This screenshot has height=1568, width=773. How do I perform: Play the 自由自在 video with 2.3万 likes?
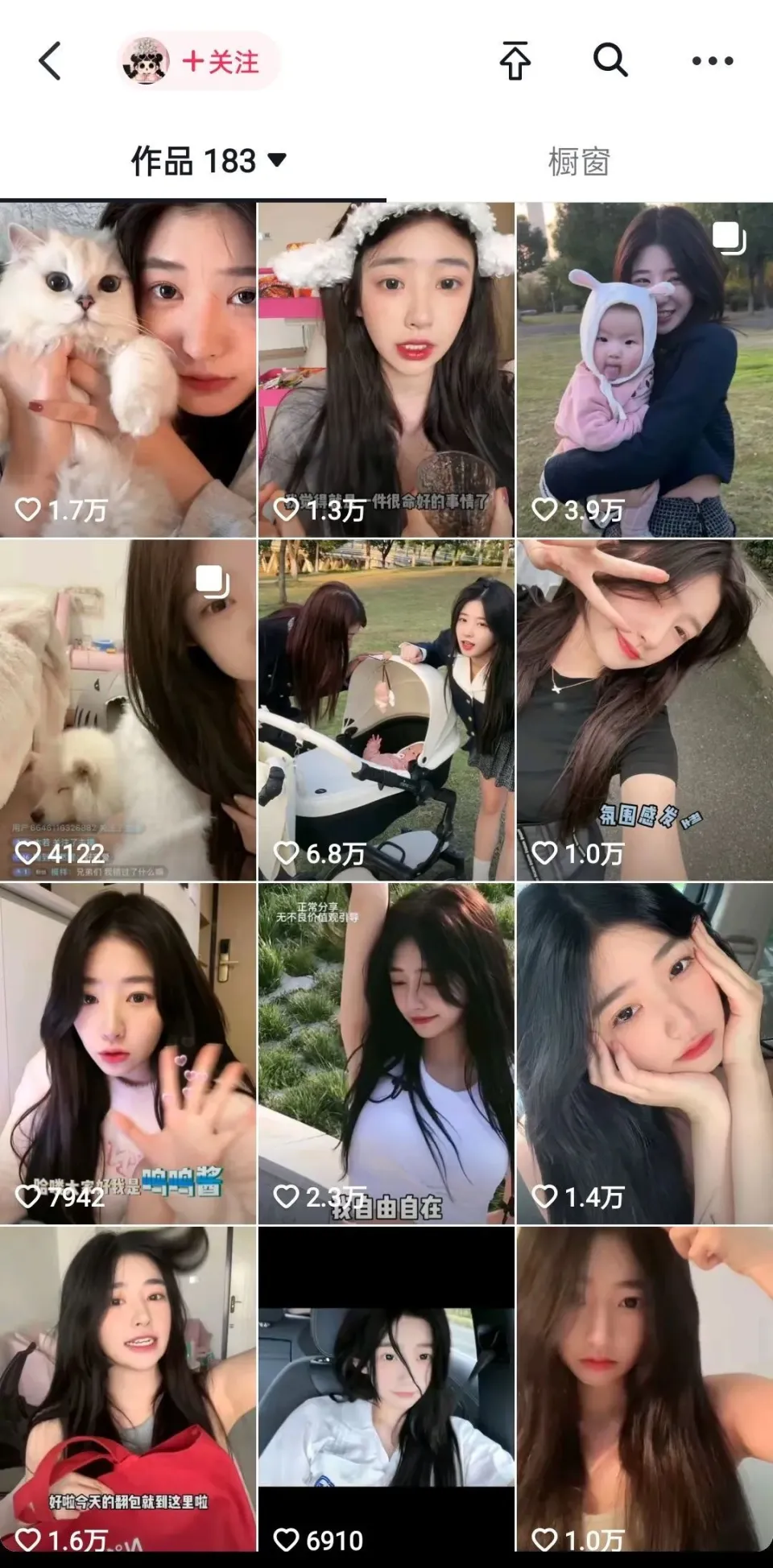click(386, 1053)
